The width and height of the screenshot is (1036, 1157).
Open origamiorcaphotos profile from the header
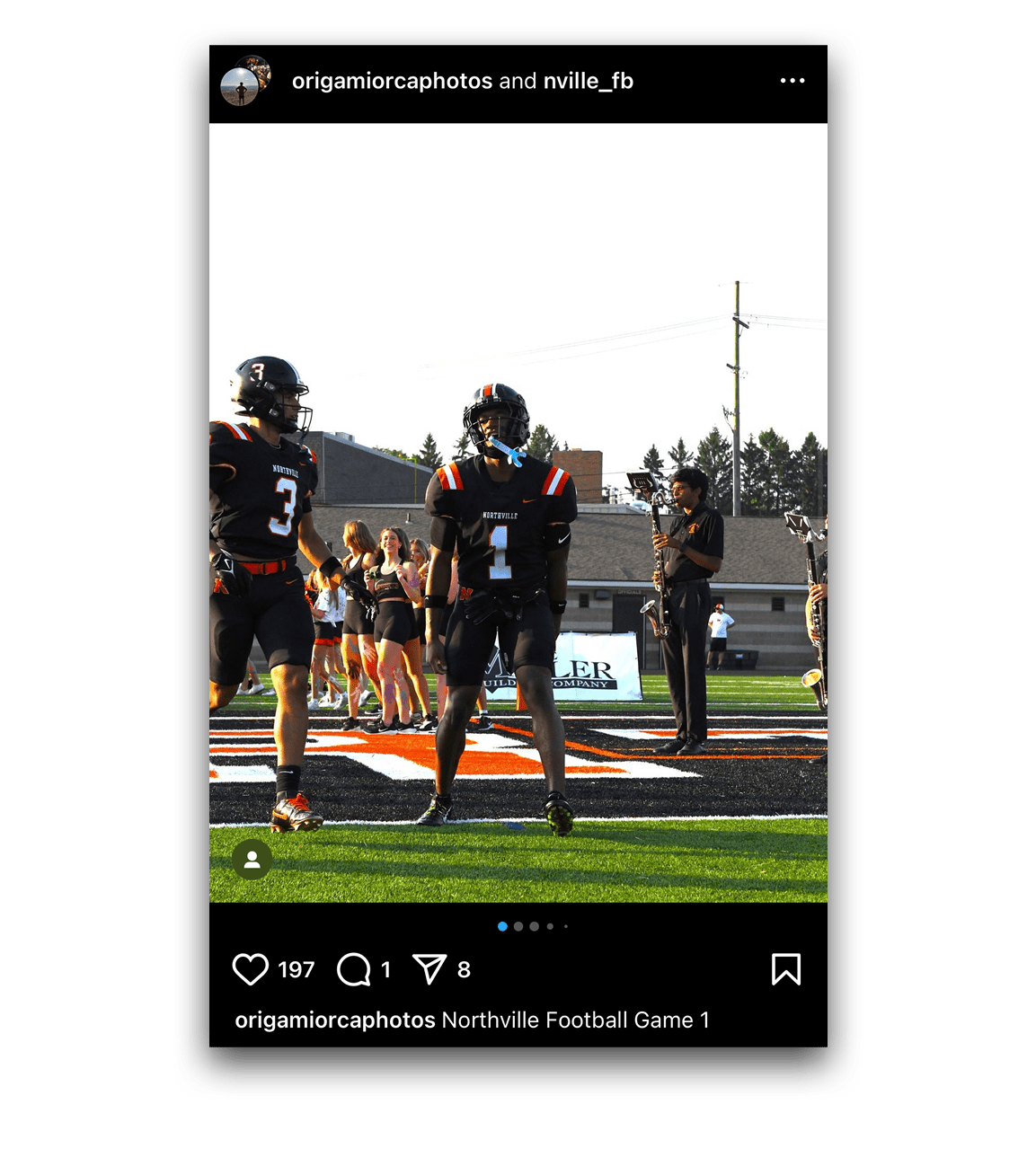[x=392, y=81]
